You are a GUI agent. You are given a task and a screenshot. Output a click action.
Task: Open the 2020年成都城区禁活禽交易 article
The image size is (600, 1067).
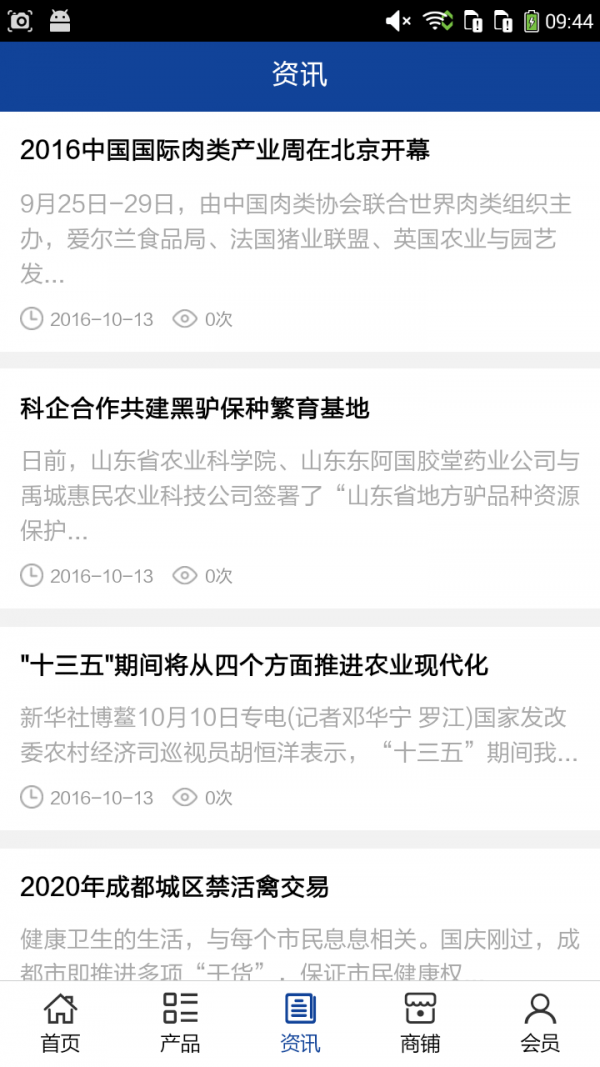(174, 887)
